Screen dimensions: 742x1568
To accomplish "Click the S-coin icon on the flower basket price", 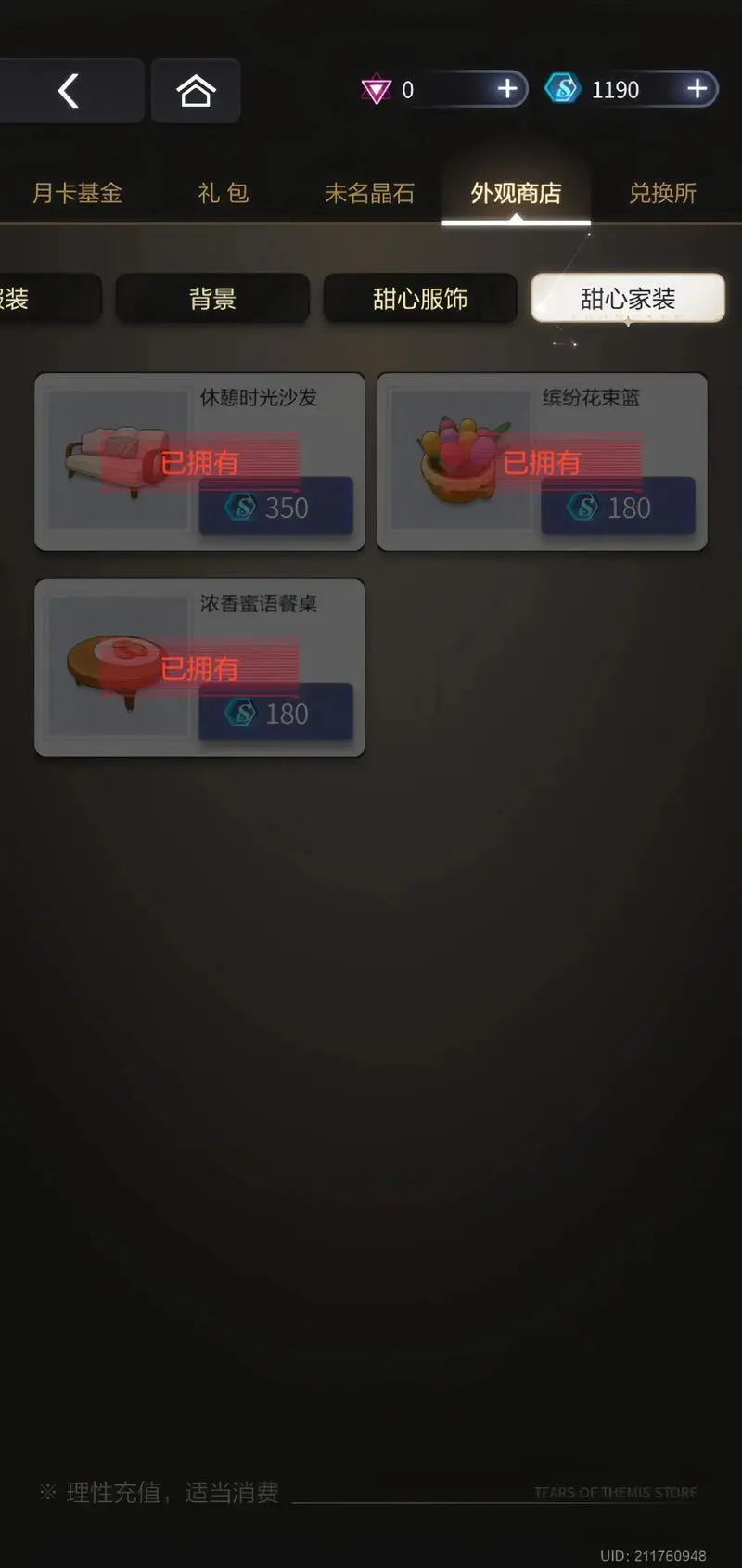I will [582, 507].
